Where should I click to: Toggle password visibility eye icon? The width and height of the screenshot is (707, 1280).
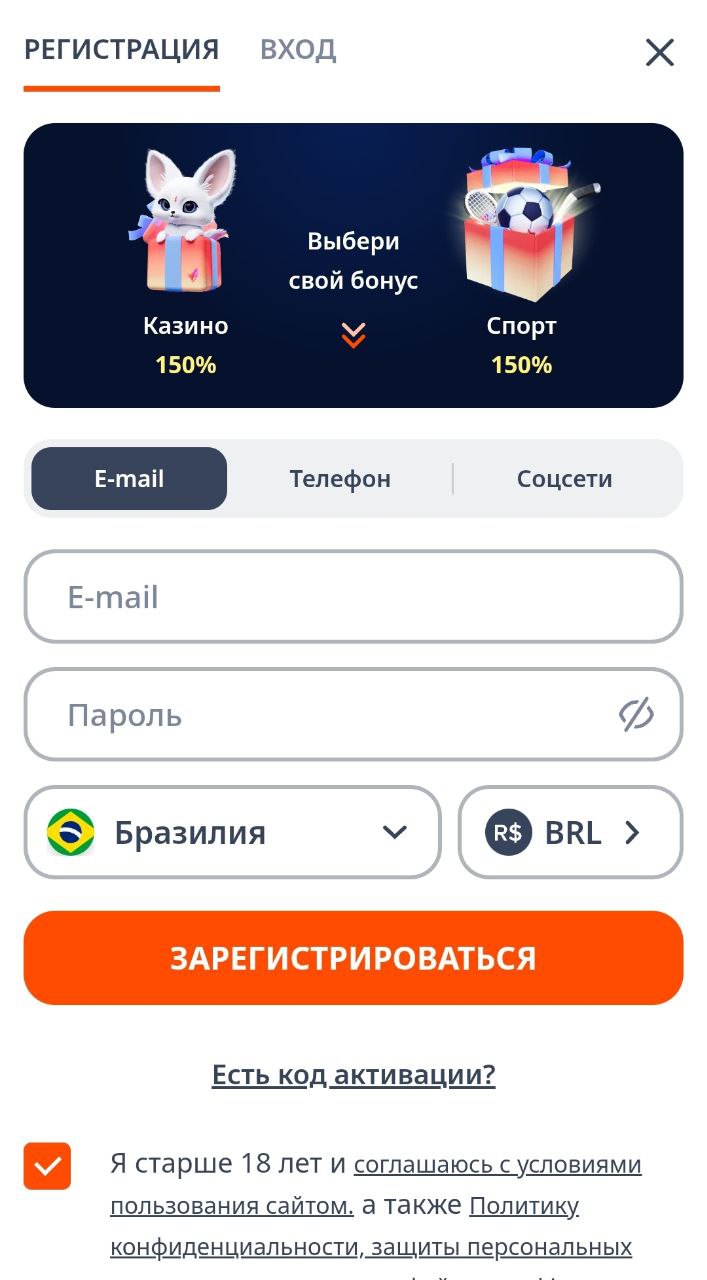(x=636, y=715)
